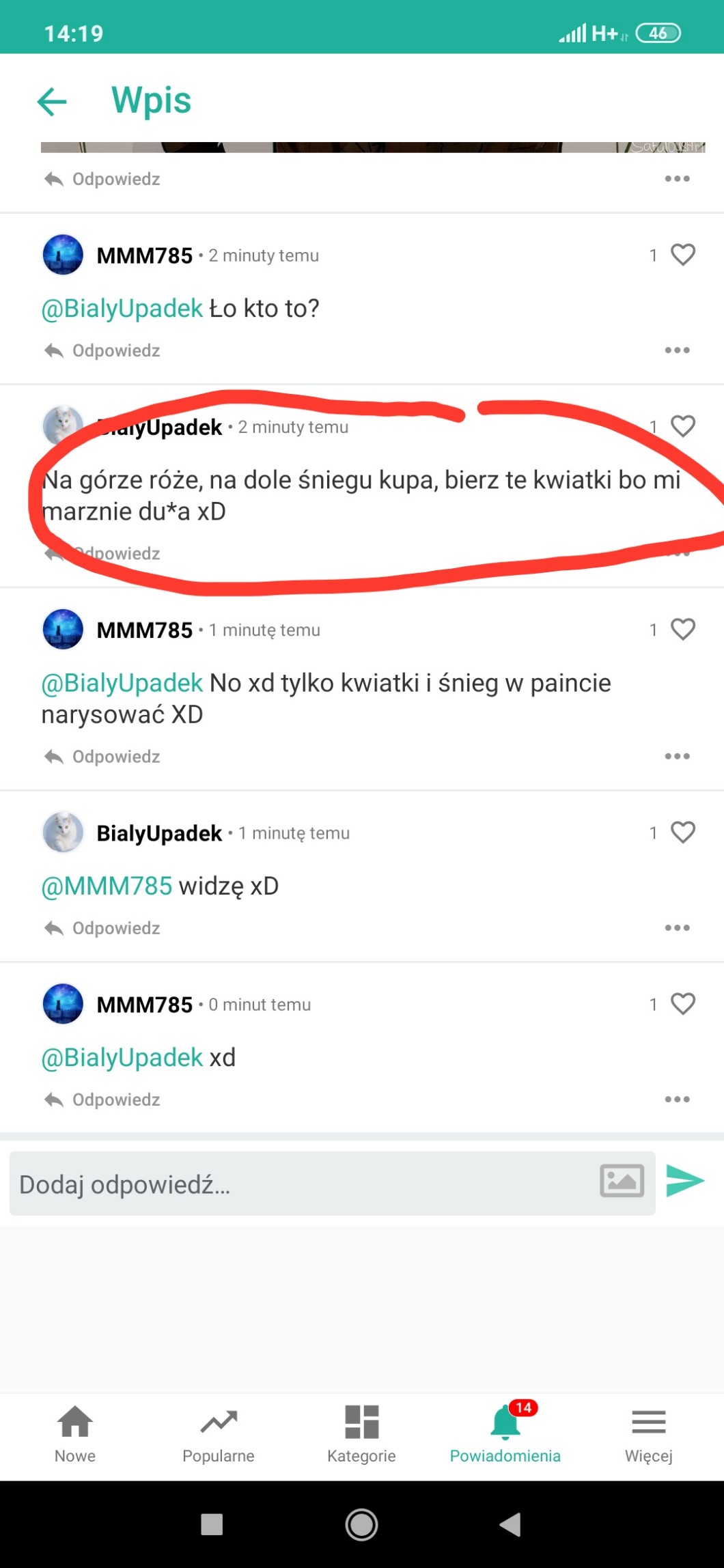Open options for "Ło kto to?" comment

677,350
